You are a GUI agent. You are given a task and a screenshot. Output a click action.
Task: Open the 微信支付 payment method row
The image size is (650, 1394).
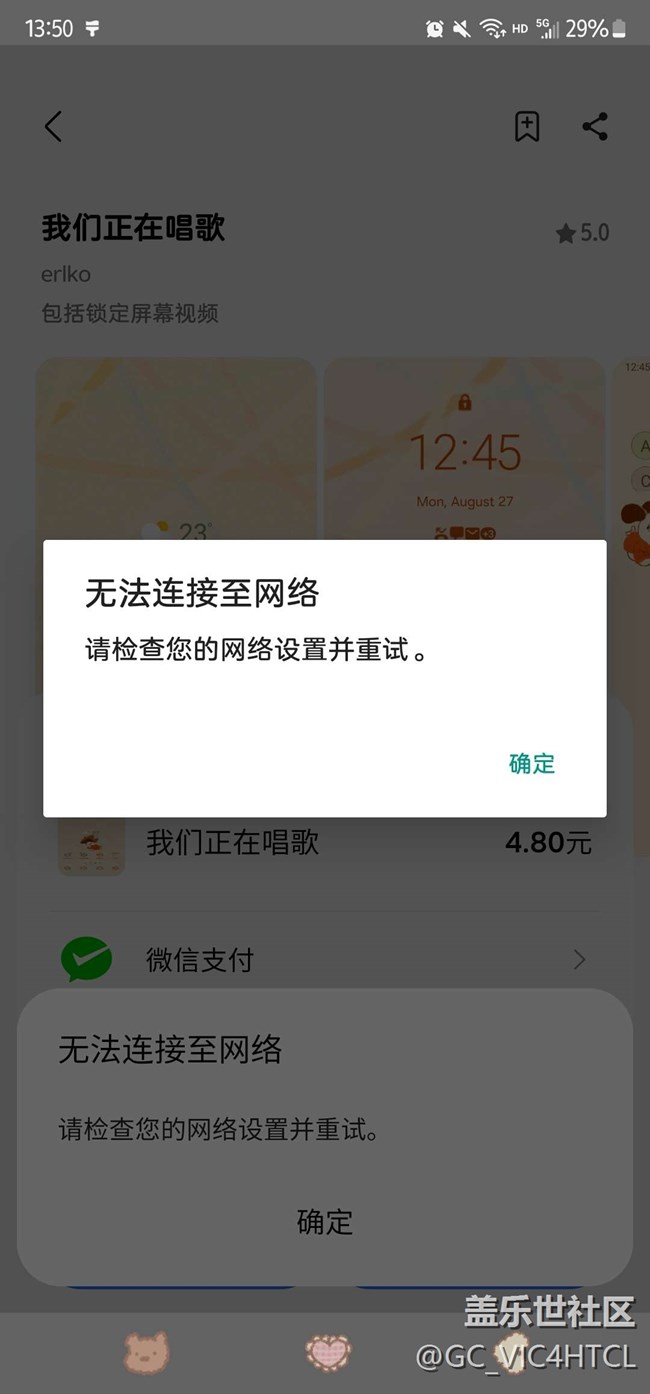(x=325, y=960)
